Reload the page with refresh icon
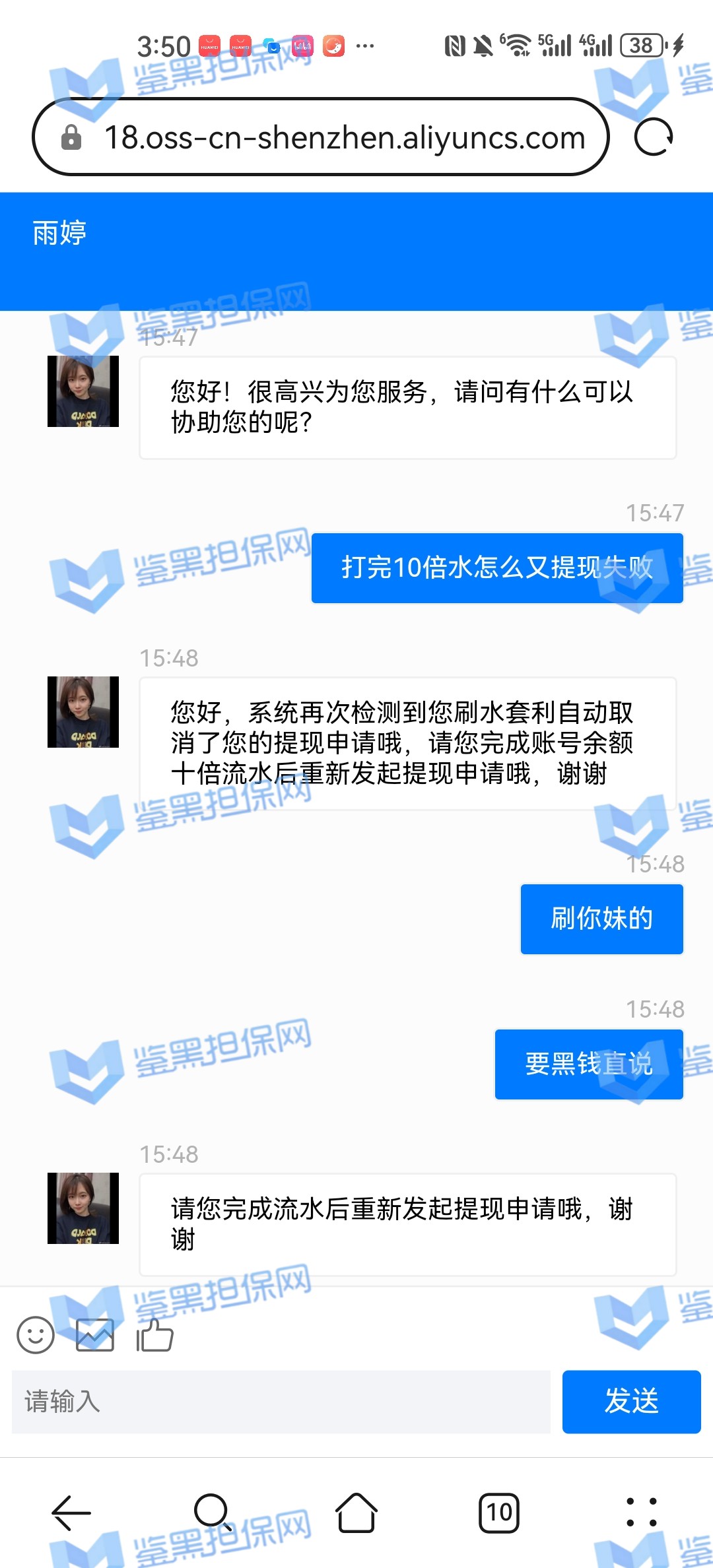 [653, 137]
